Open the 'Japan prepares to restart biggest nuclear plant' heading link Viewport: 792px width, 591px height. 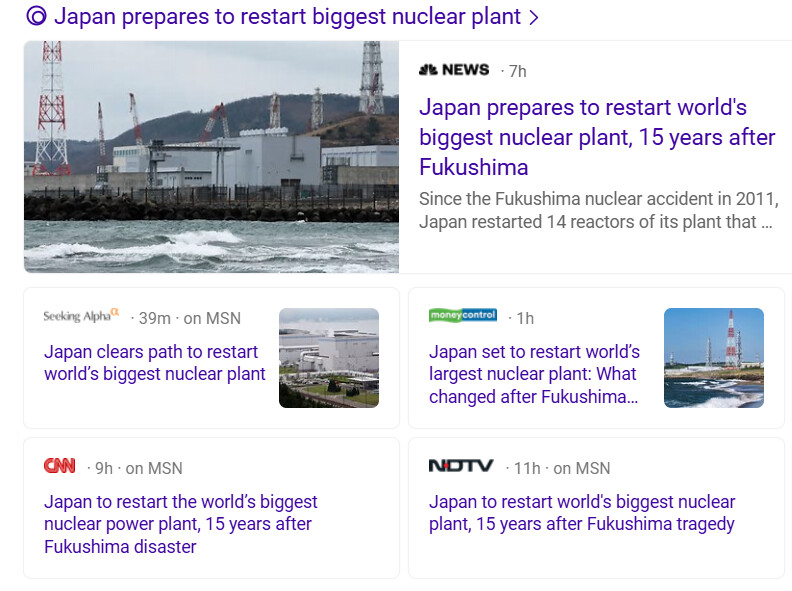[287, 17]
